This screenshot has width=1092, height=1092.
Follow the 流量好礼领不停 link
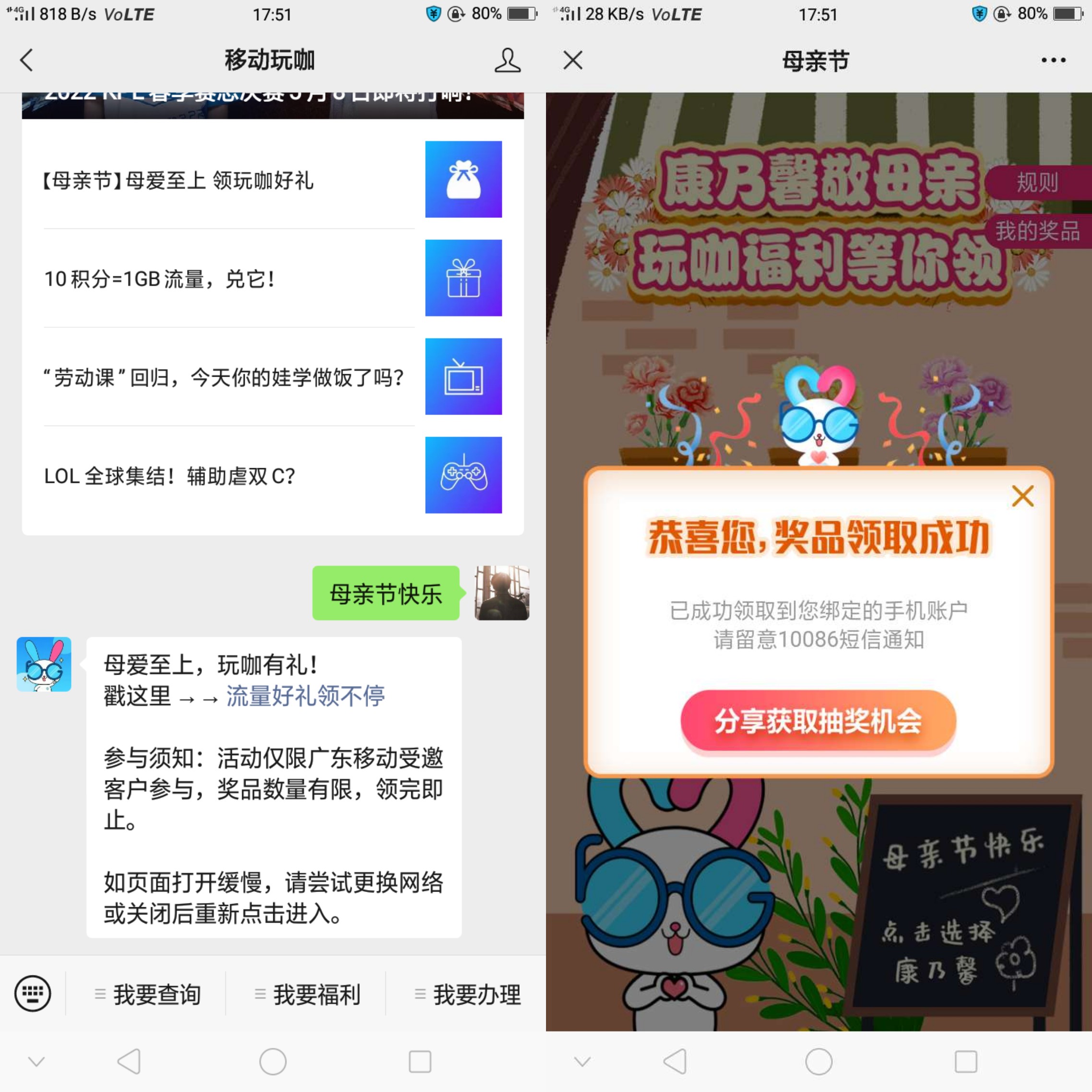pos(305,696)
